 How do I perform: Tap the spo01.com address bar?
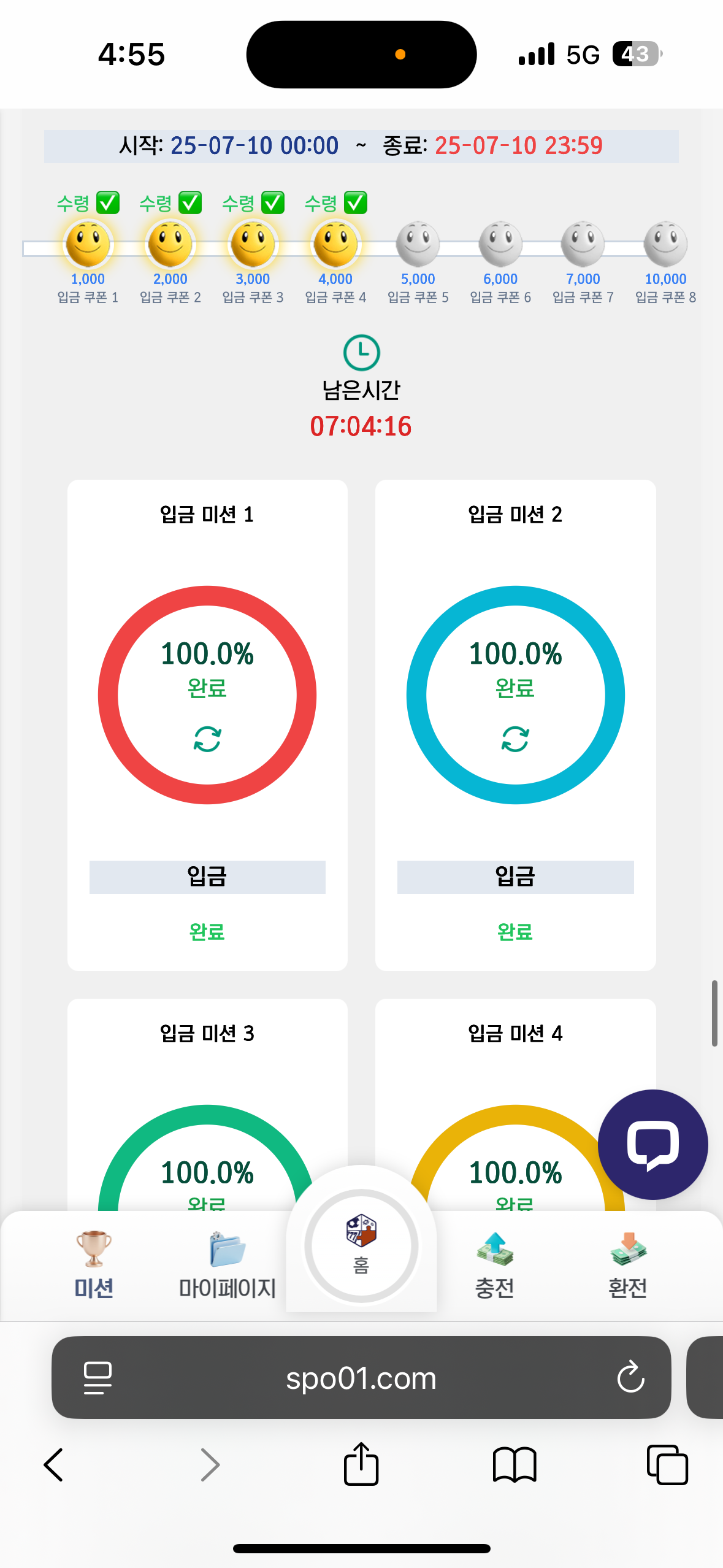[361, 1378]
